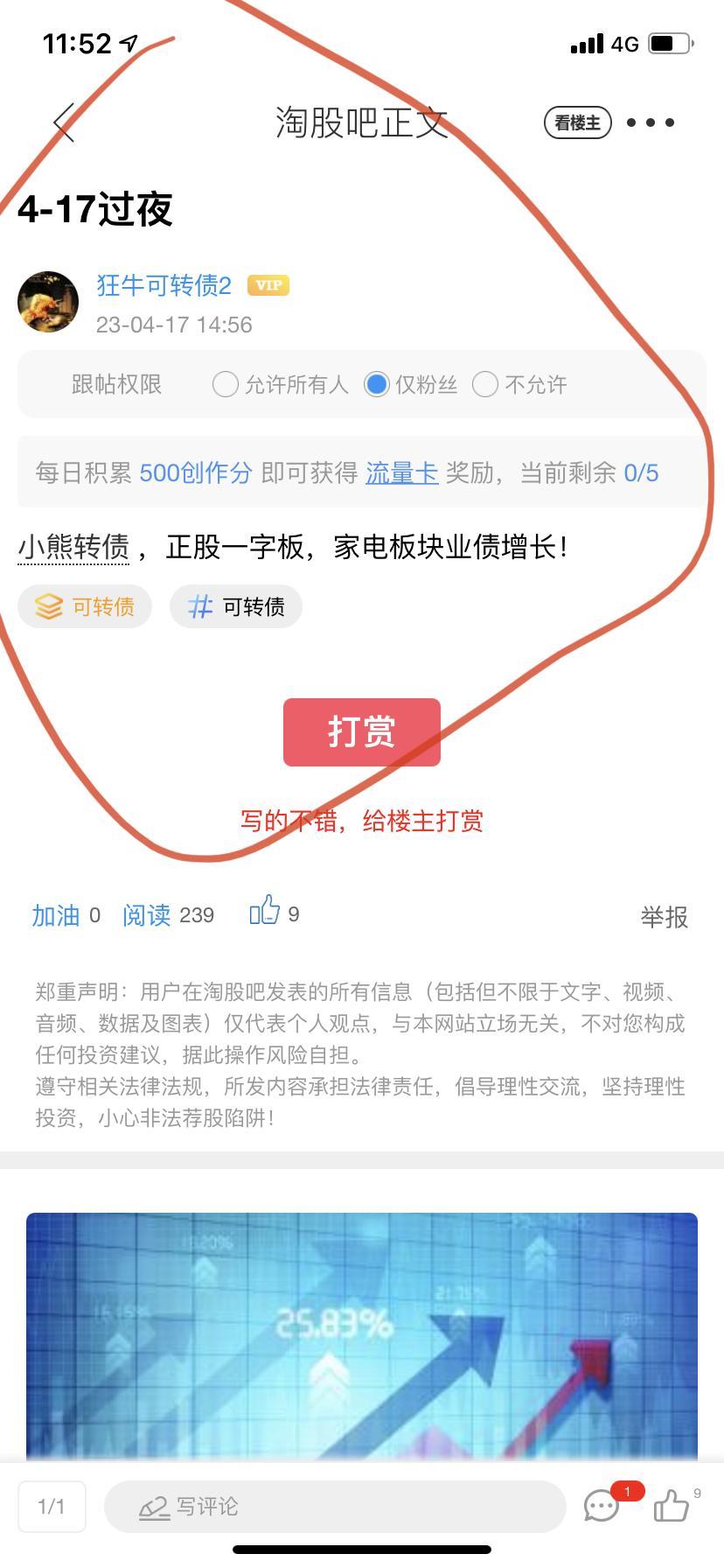Open the three-dot overflow menu
The image size is (724, 1568).
[651, 122]
